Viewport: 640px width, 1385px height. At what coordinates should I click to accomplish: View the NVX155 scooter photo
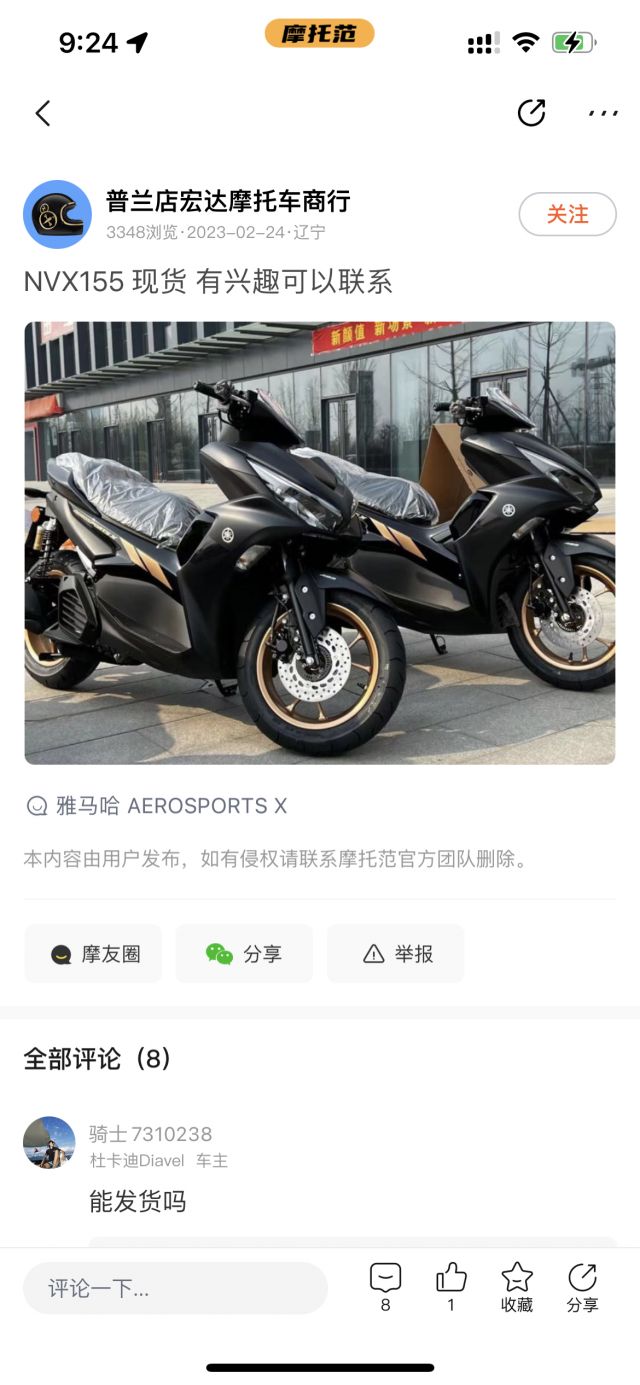tap(320, 543)
